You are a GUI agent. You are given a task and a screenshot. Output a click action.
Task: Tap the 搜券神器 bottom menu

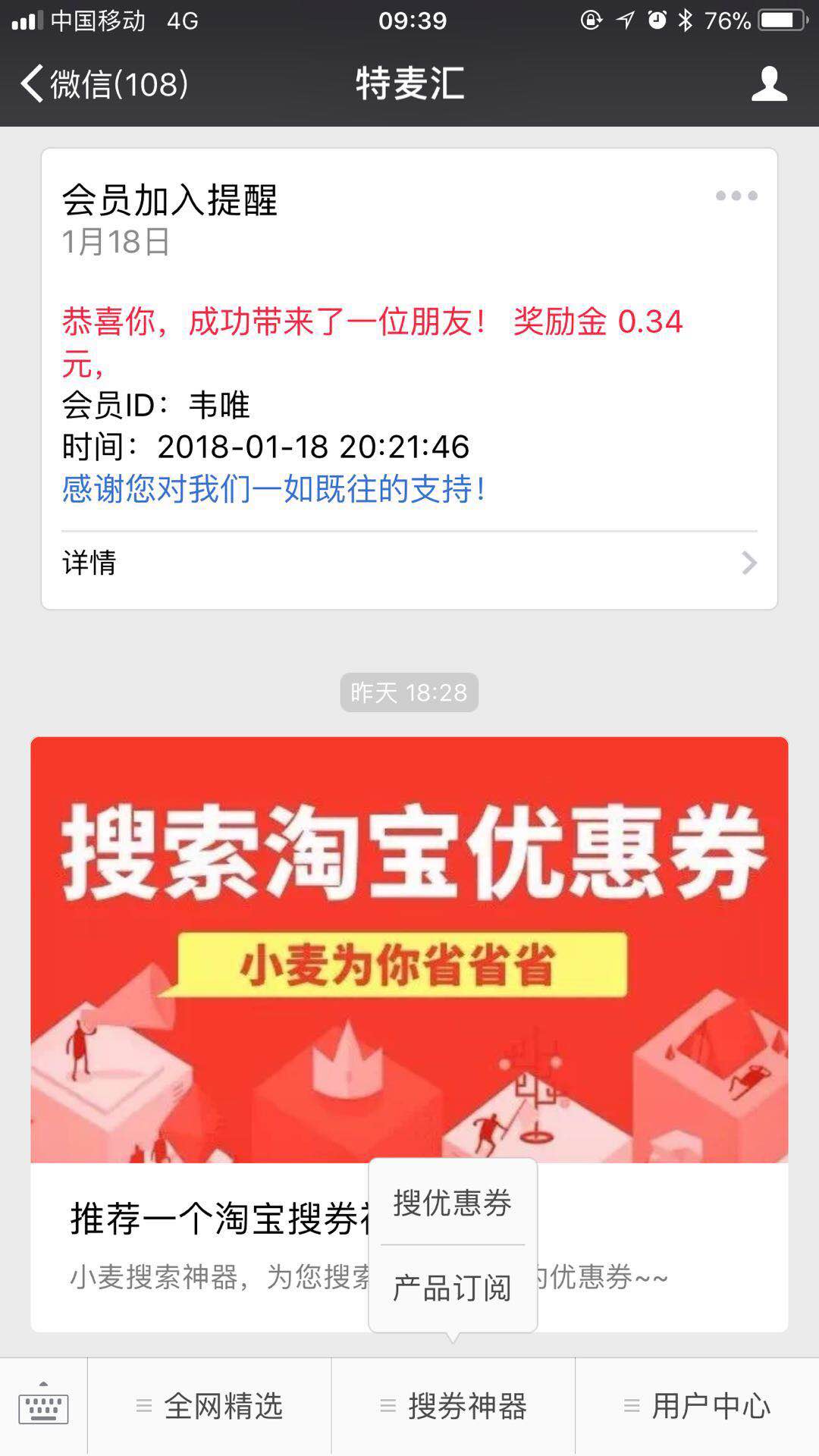coord(453,1407)
